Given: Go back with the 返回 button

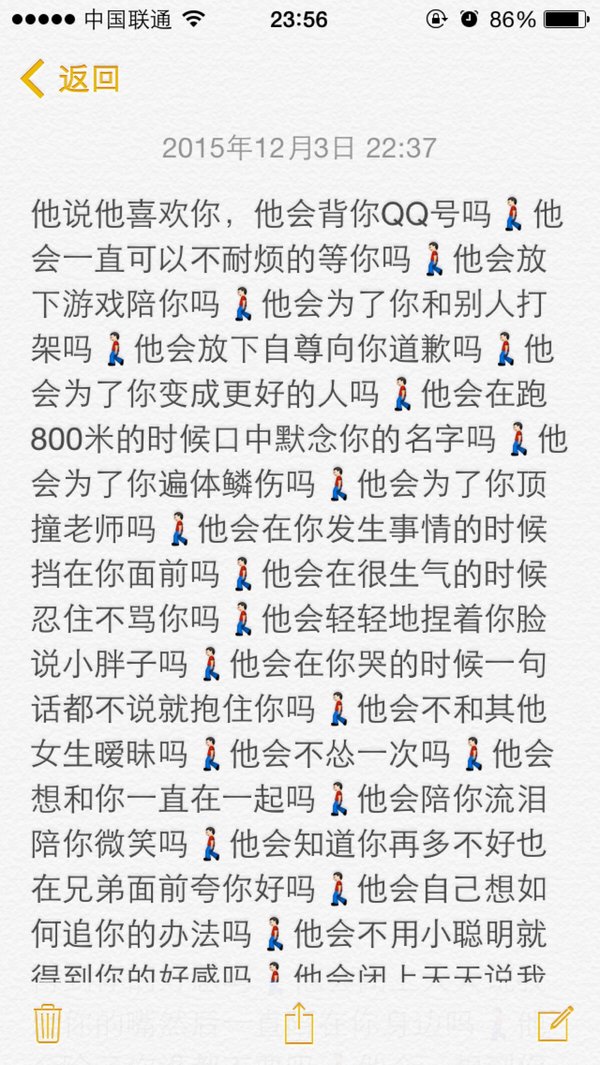Looking at the screenshot, I should [70, 79].
